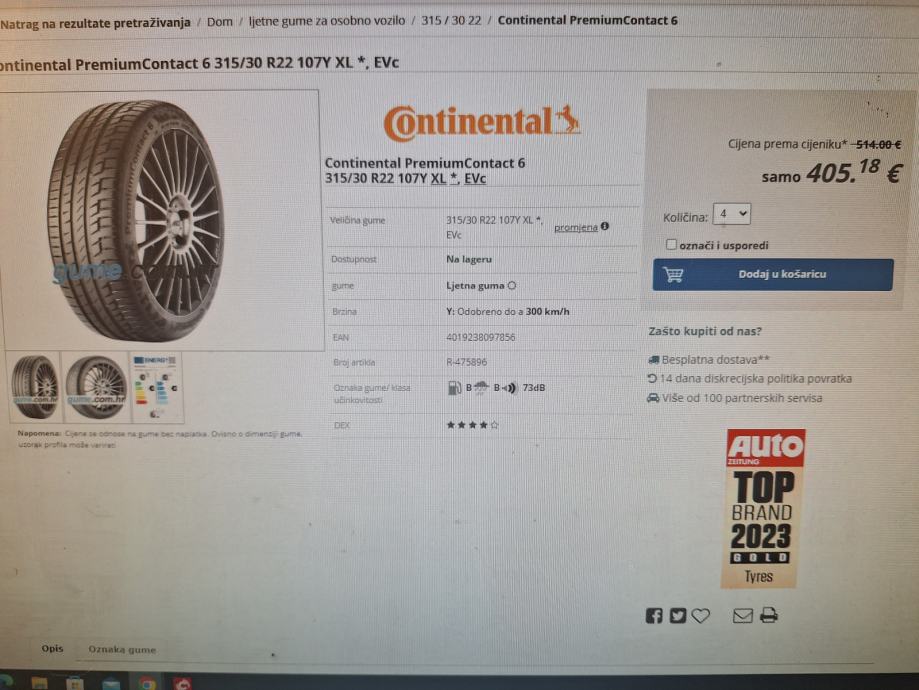Share the product on Twitter
Image resolution: width=919 pixels, height=690 pixels.
click(677, 615)
